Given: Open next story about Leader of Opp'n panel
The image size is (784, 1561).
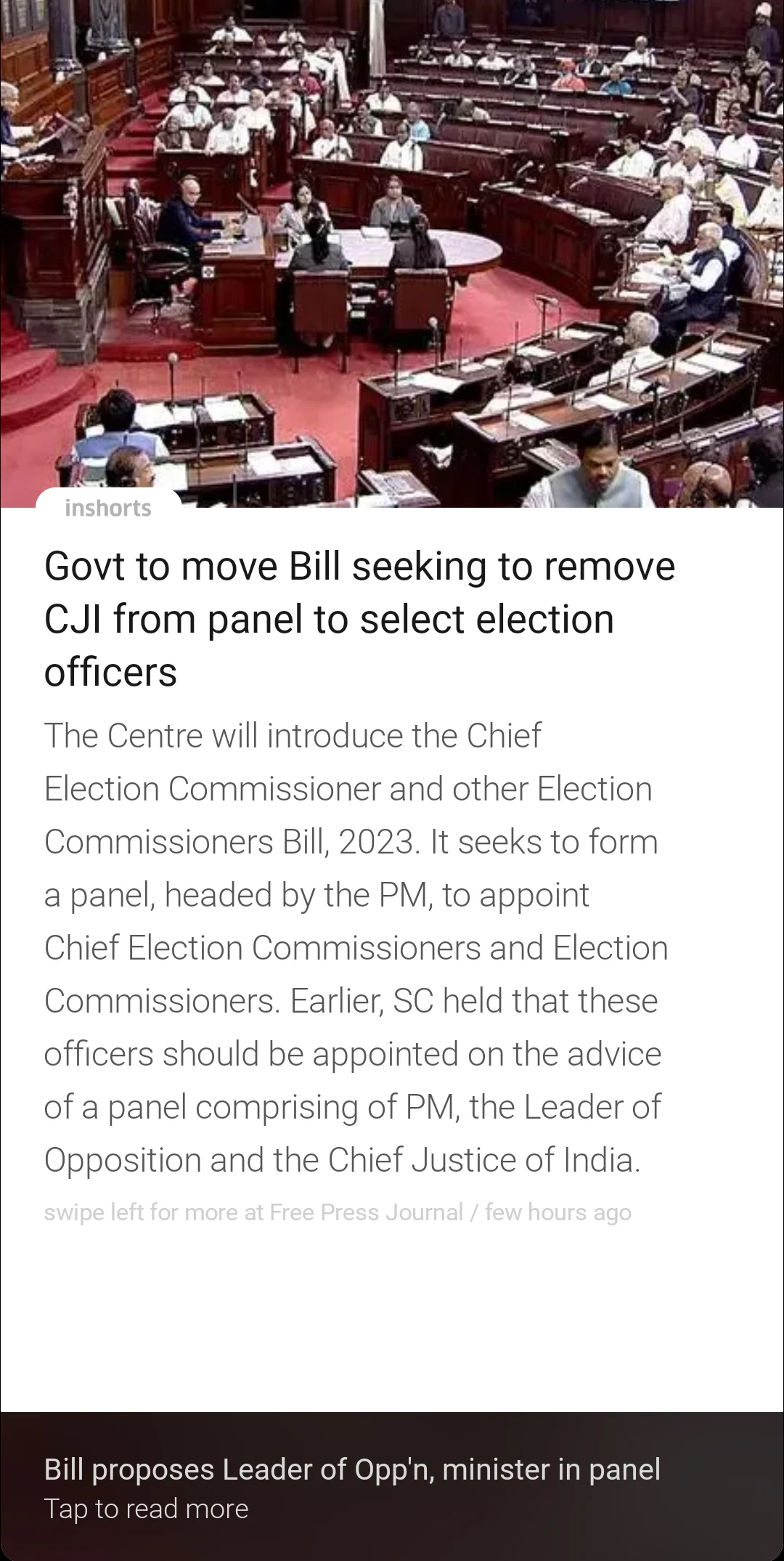Looking at the screenshot, I should coord(352,1469).
